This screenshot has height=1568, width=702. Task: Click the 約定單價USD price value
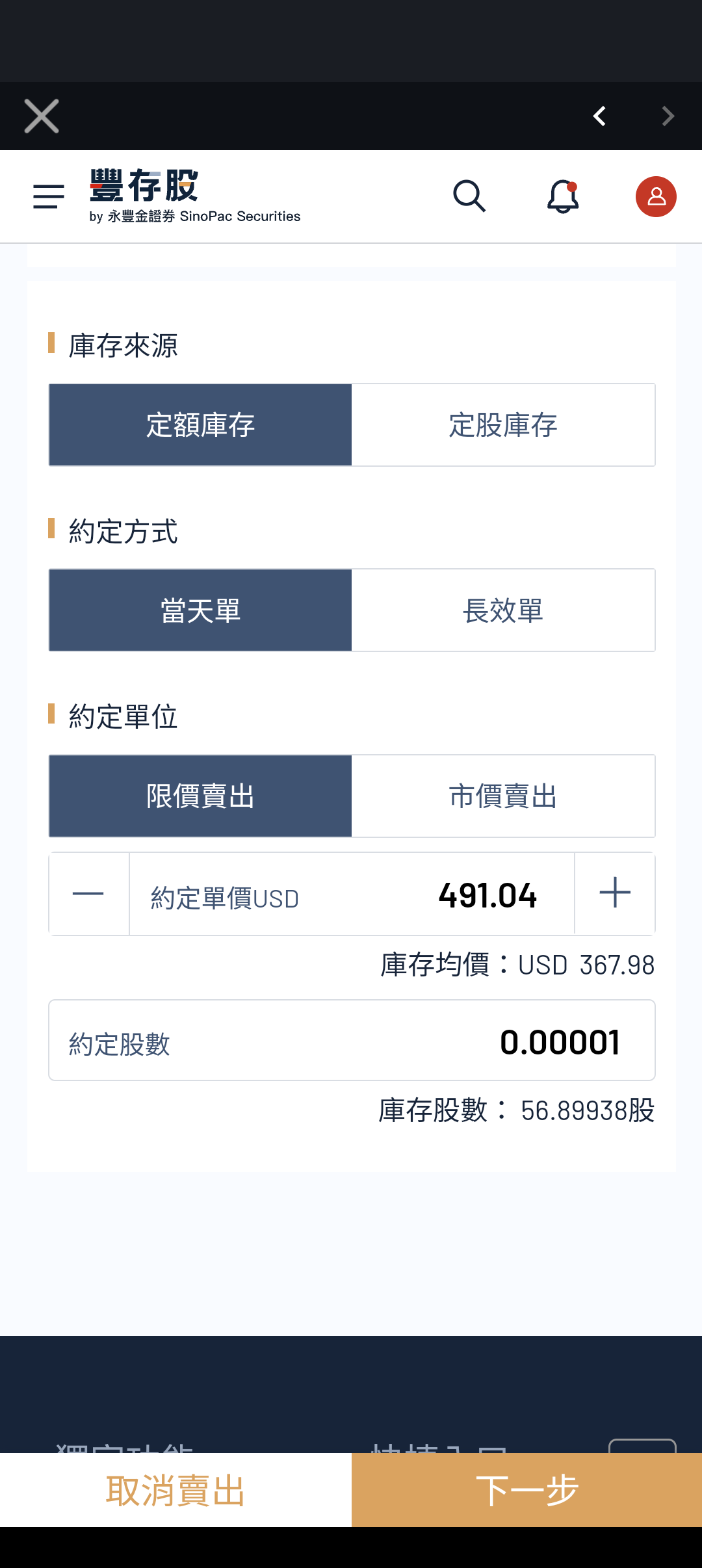click(x=488, y=894)
